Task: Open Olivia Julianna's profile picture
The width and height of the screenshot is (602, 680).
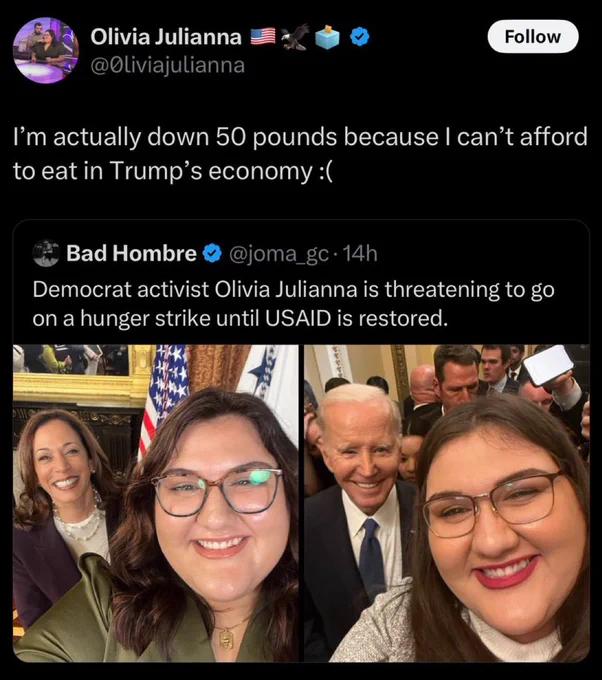Action: point(46,49)
